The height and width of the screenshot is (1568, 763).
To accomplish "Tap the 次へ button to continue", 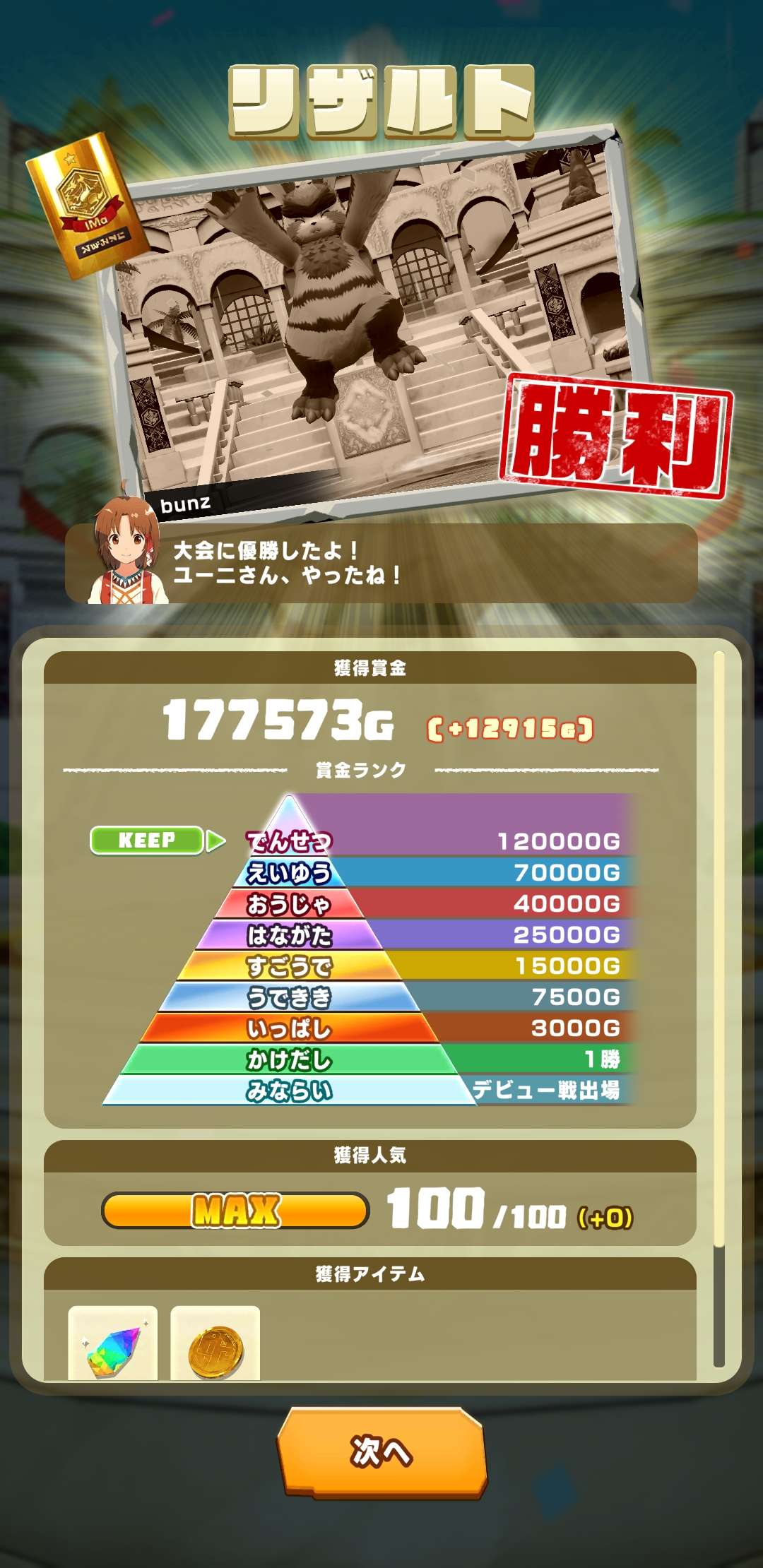I will pos(381,1451).
